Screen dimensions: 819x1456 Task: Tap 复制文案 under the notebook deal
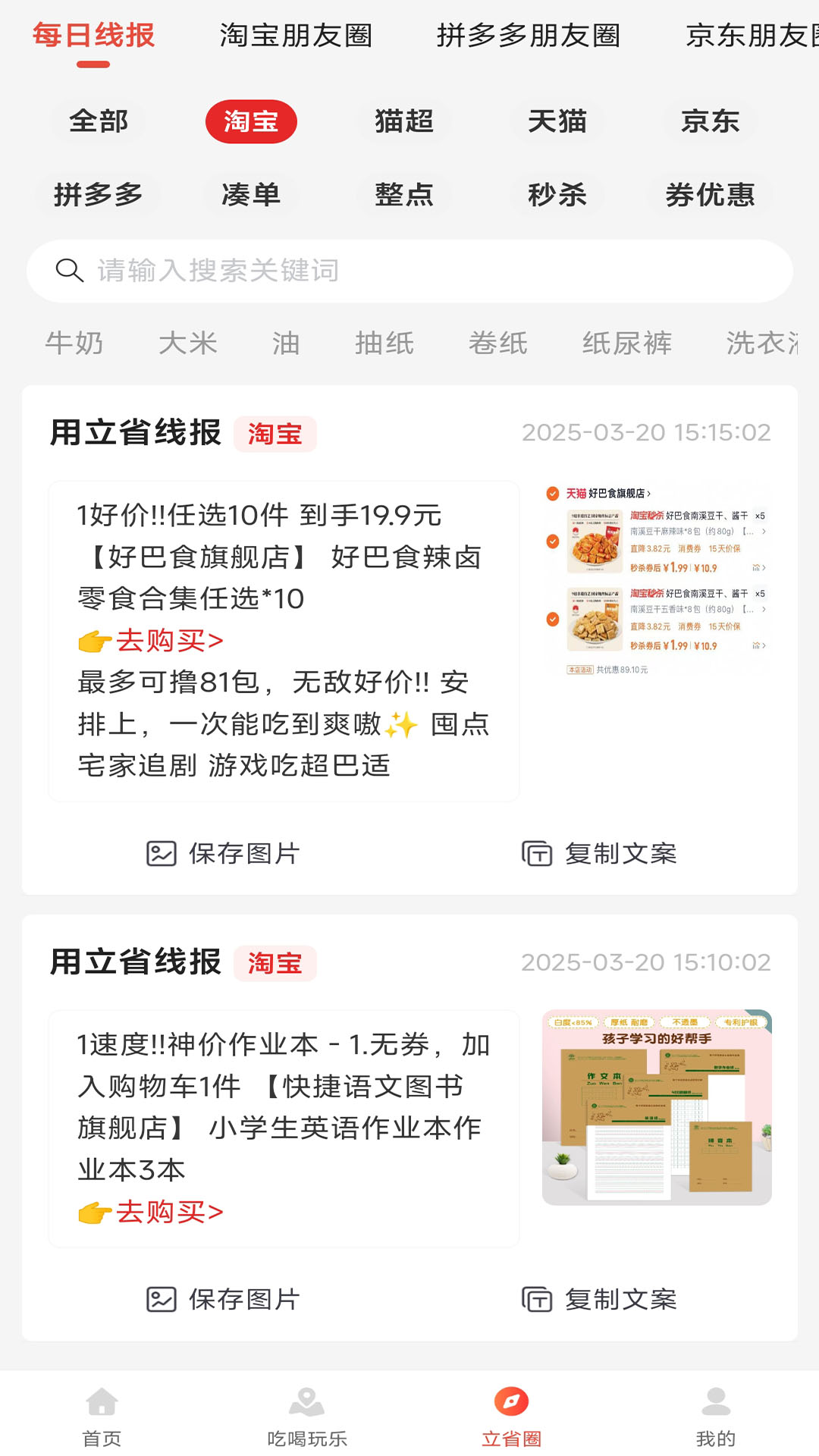point(620,1300)
